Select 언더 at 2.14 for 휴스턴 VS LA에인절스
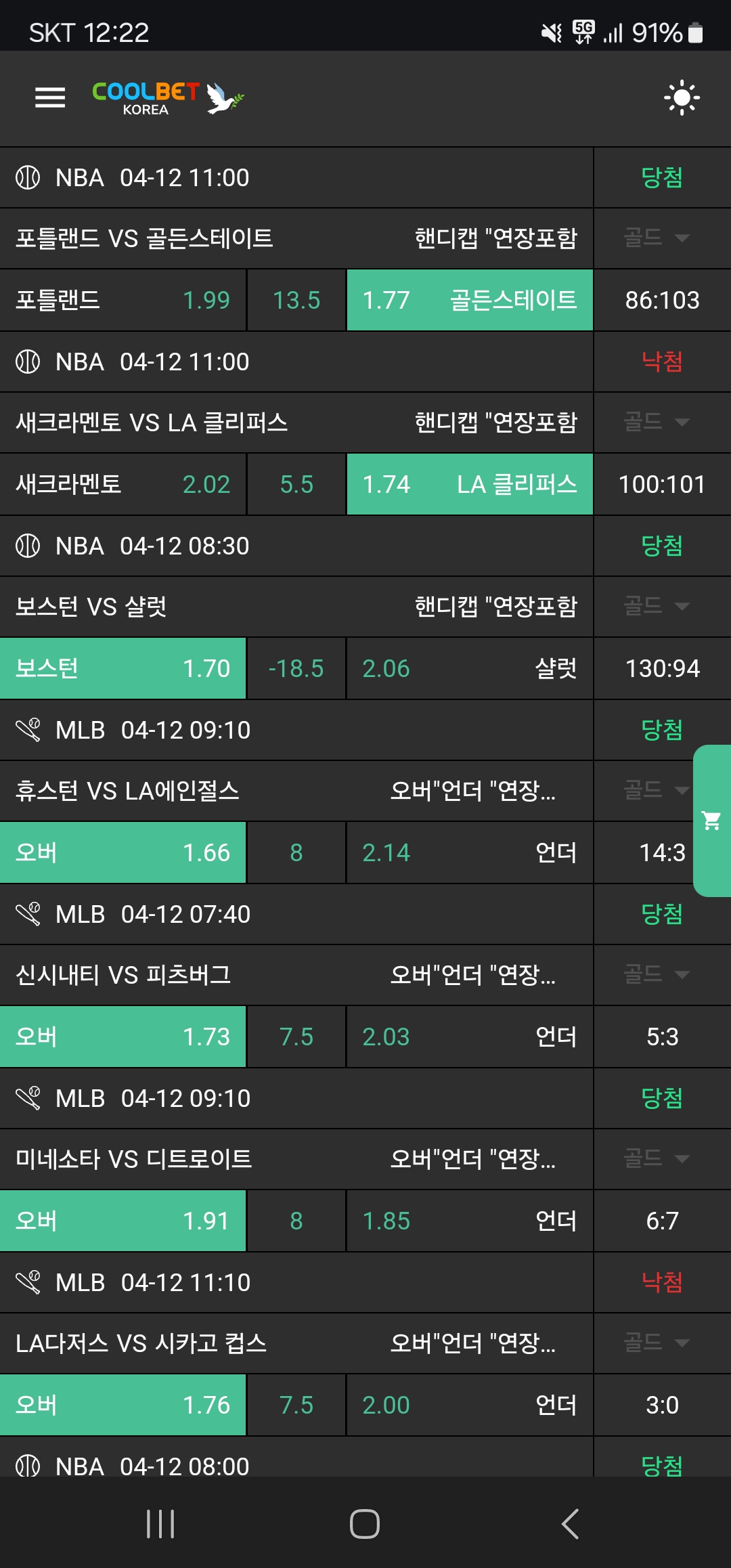731x1568 pixels. pos(470,852)
